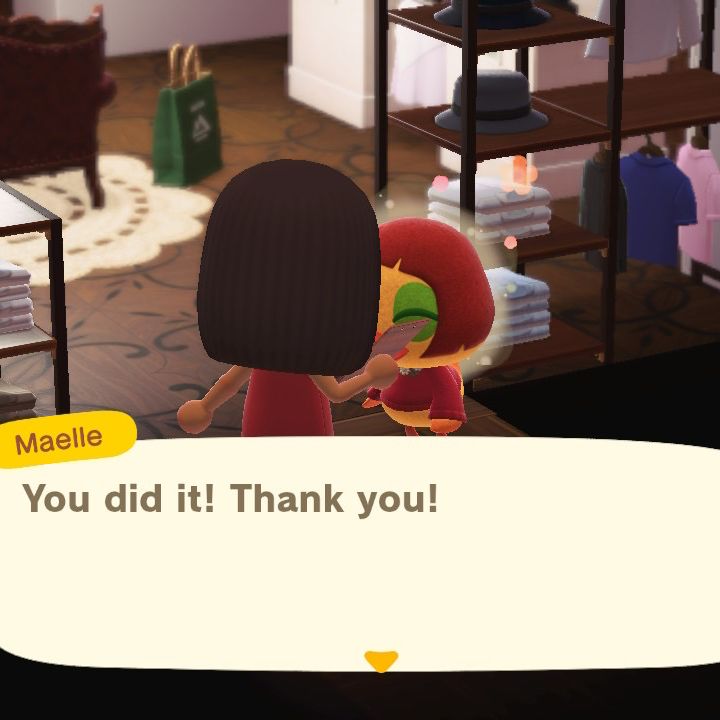The image size is (720, 720).
Task: Advance Maelle's dialogue with the yellow arrow
Action: (x=381, y=660)
